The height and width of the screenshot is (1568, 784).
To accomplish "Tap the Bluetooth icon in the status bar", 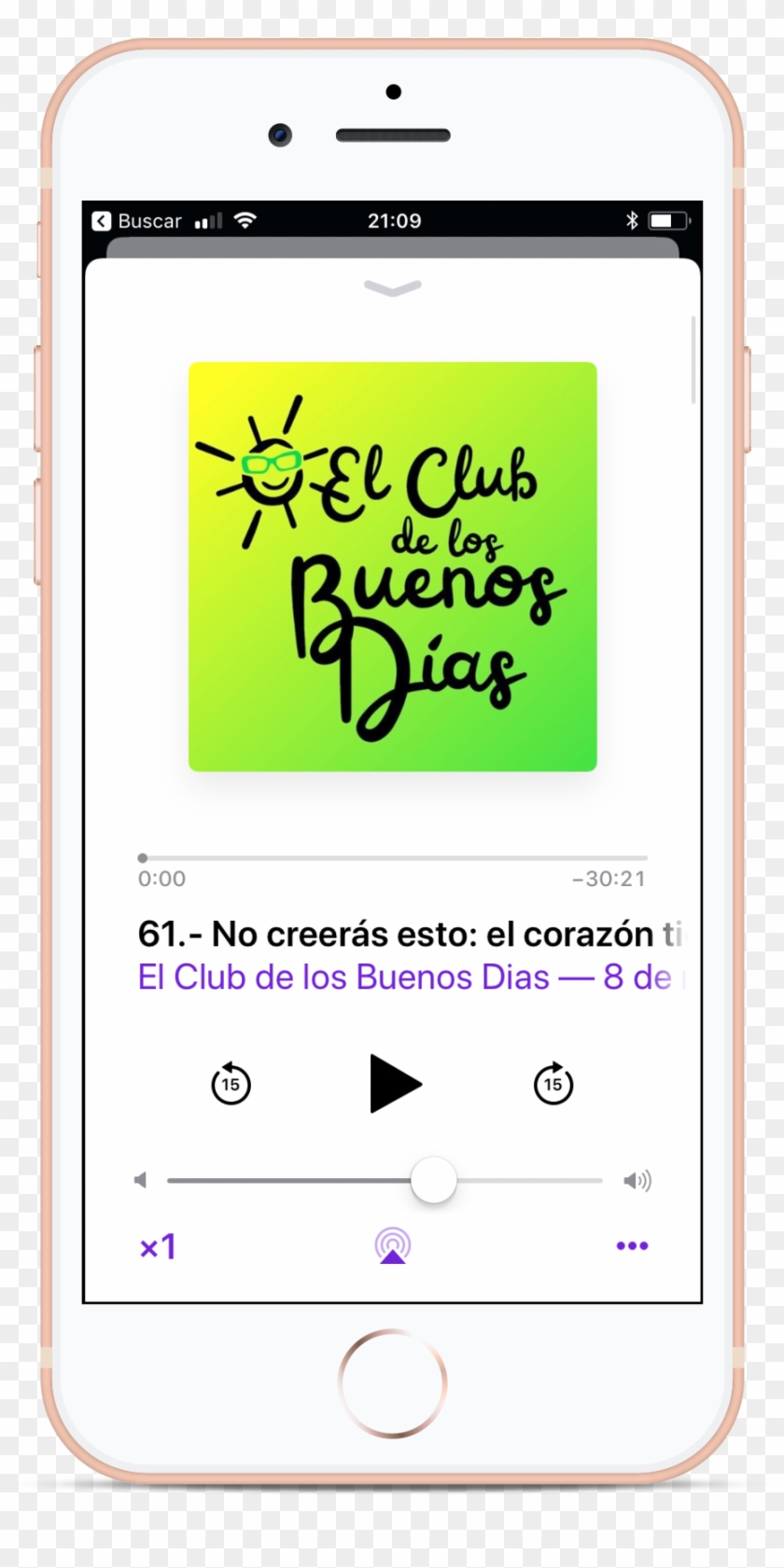I will point(633,220).
